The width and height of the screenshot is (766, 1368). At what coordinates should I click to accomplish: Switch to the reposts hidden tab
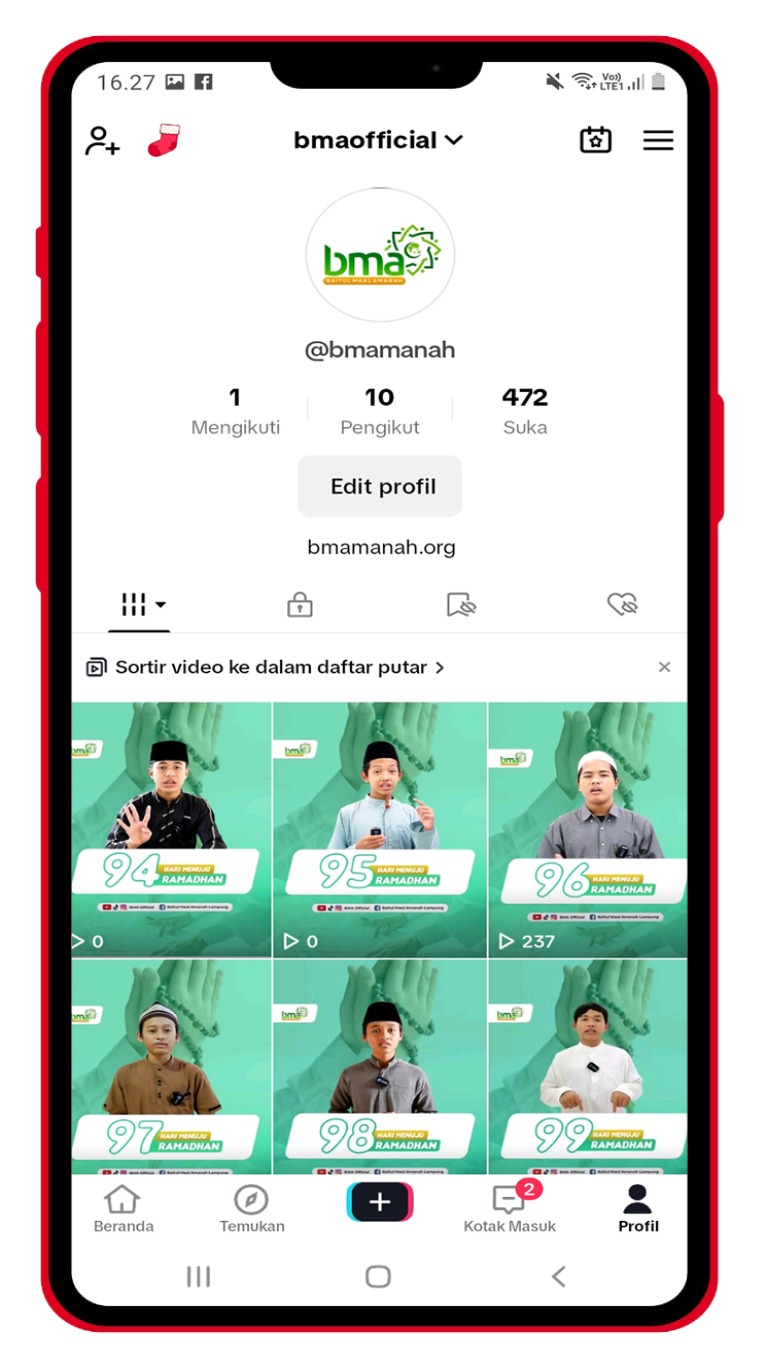click(461, 604)
